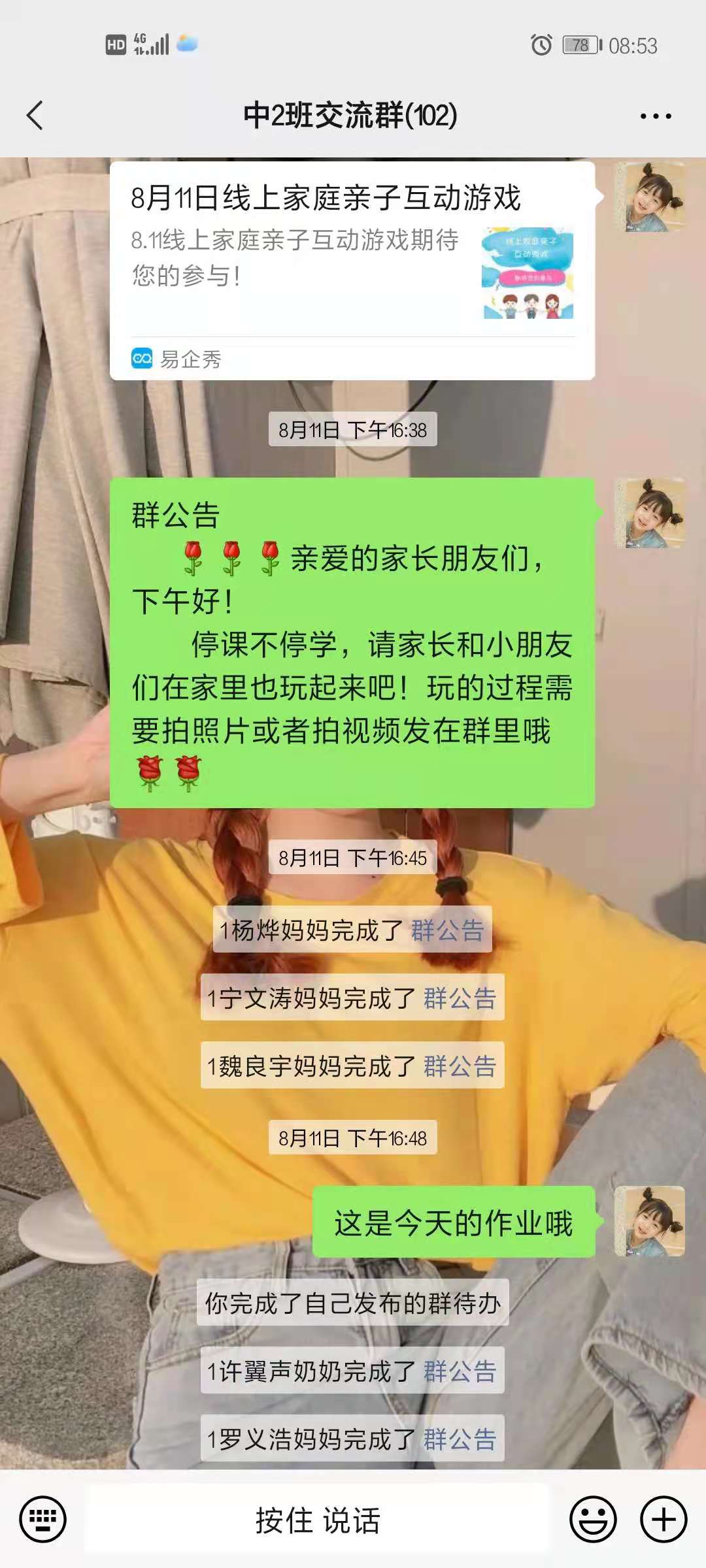Screen dimensions: 706x1568
Task: Open the emoji sticker panel
Action: (593, 1520)
